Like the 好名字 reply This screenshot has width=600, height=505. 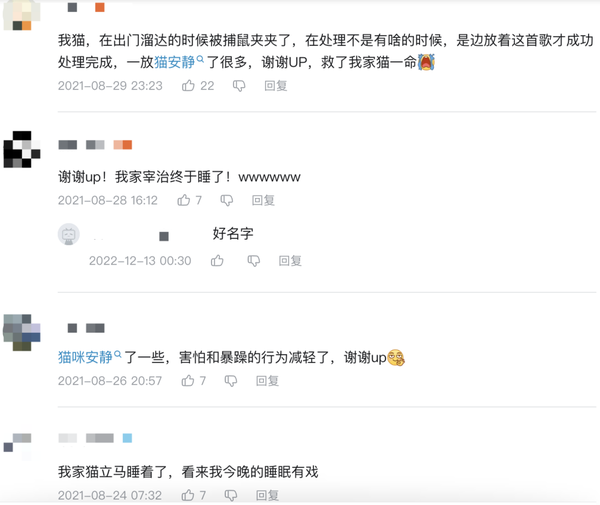[x=217, y=261]
